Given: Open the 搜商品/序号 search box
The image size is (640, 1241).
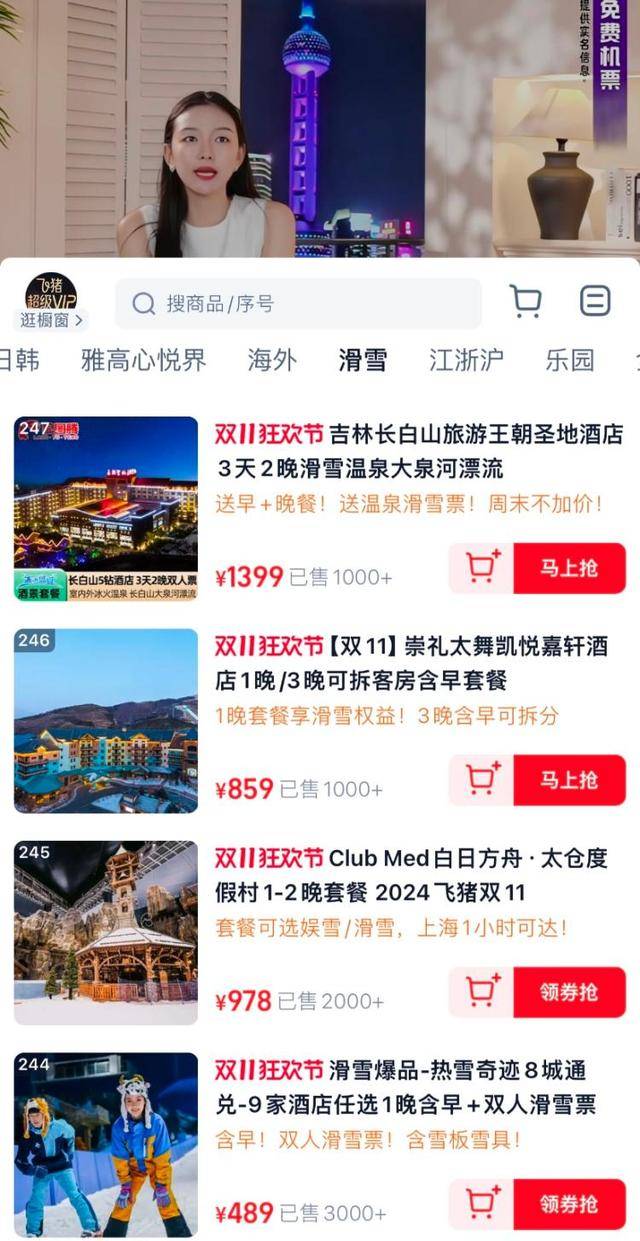Looking at the screenshot, I should click(298, 303).
